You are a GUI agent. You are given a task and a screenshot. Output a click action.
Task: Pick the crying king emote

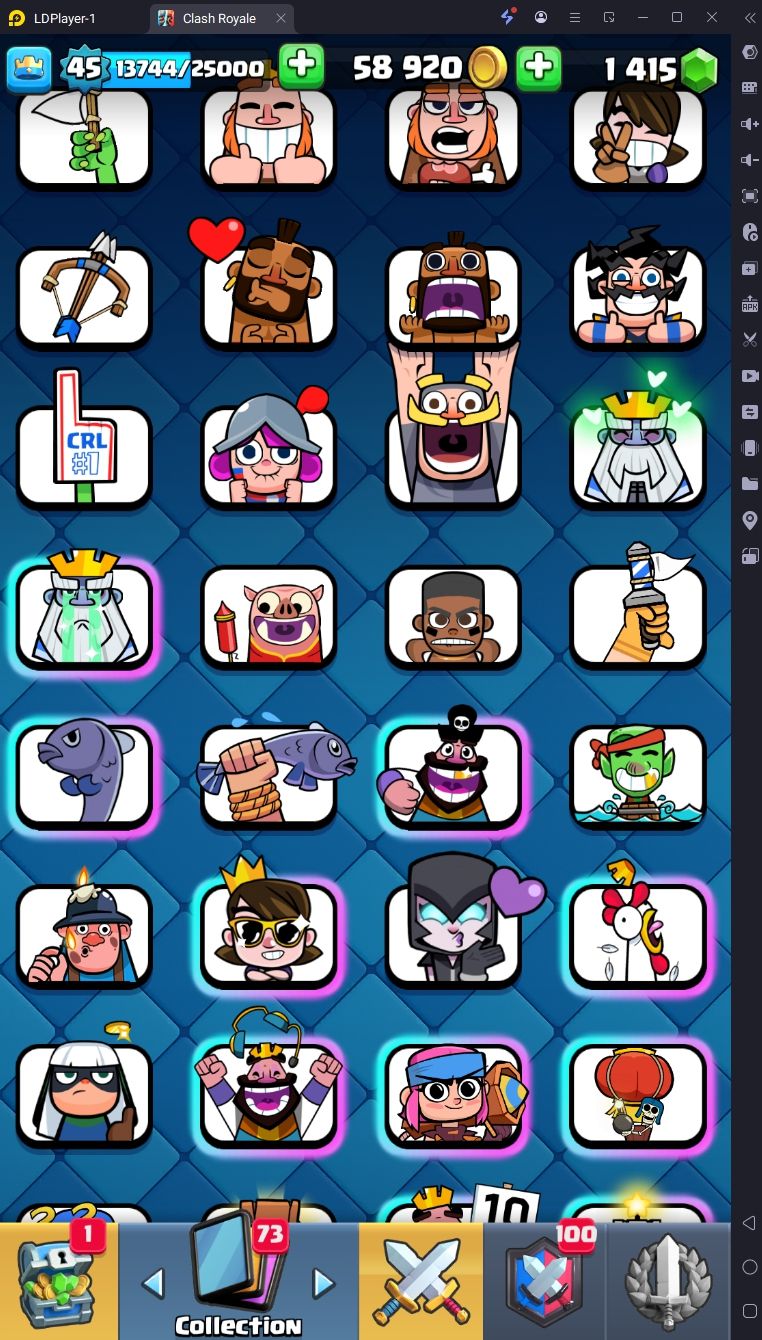pos(84,612)
